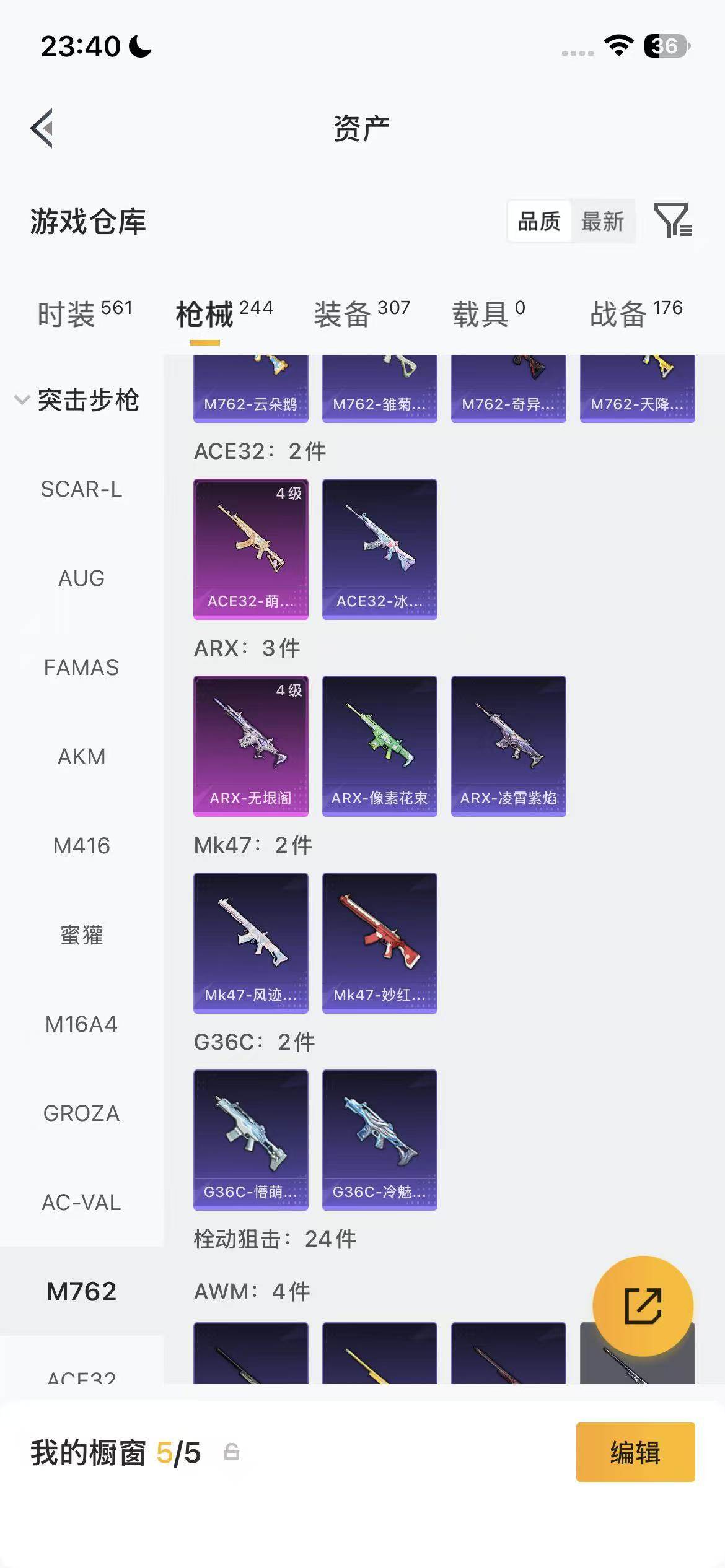Open the ARX-无垠阁 skin

pyautogui.click(x=251, y=746)
